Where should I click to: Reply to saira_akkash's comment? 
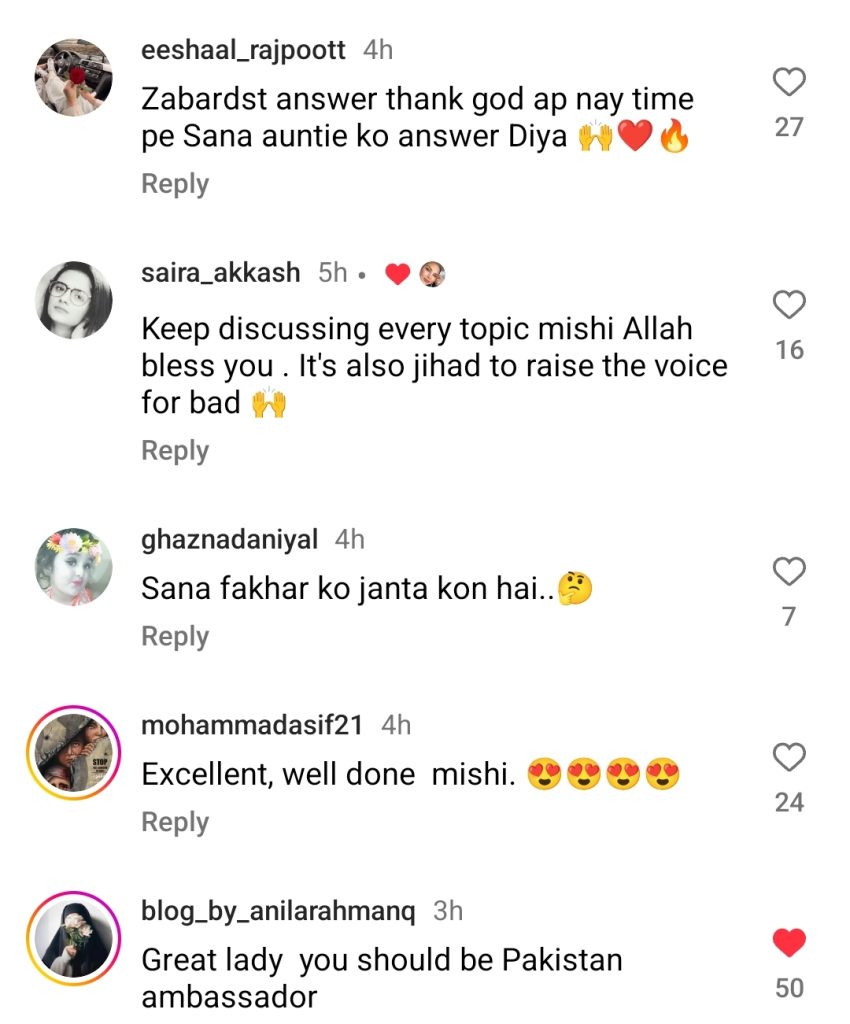click(x=175, y=451)
